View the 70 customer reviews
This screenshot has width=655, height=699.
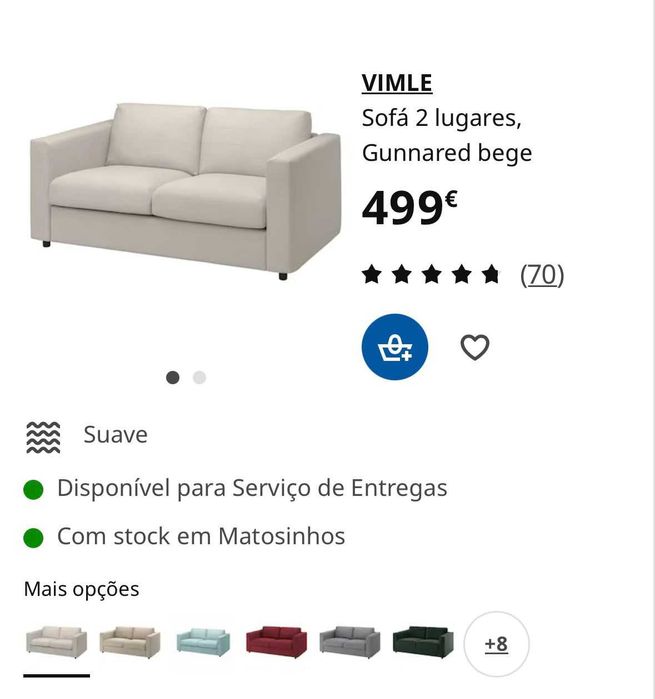tap(542, 274)
